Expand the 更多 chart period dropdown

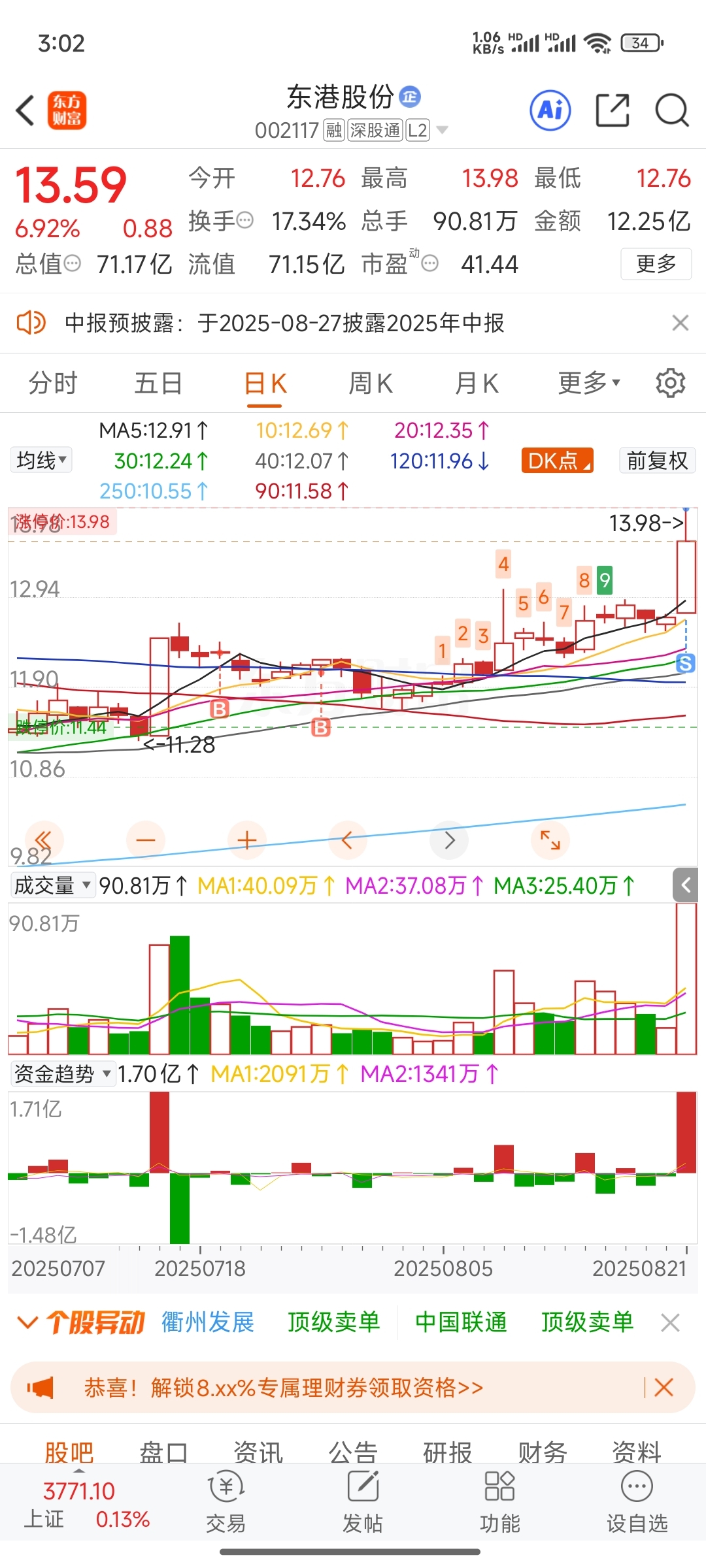pos(589,384)
